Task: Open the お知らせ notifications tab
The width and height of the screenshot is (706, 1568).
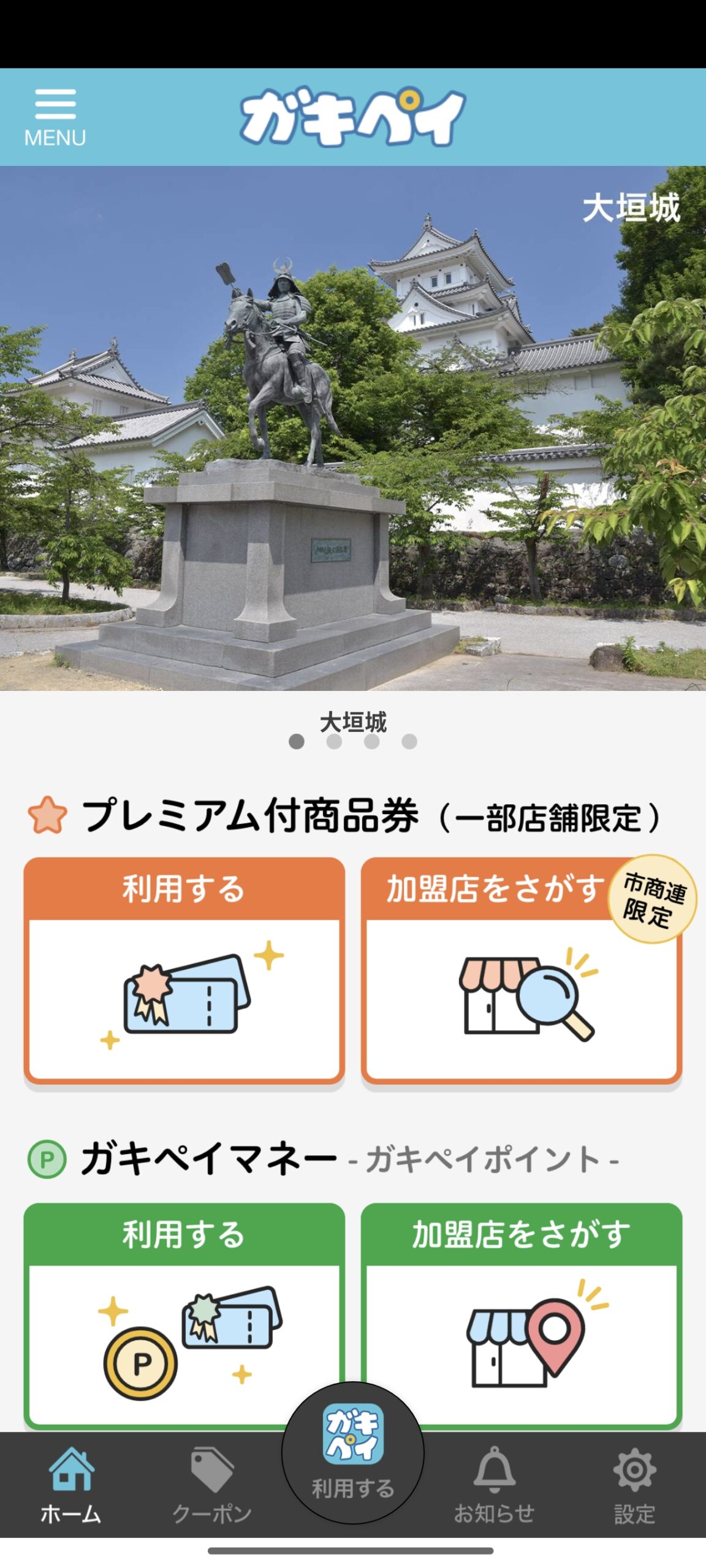Action: click(x=494, y=1485)
